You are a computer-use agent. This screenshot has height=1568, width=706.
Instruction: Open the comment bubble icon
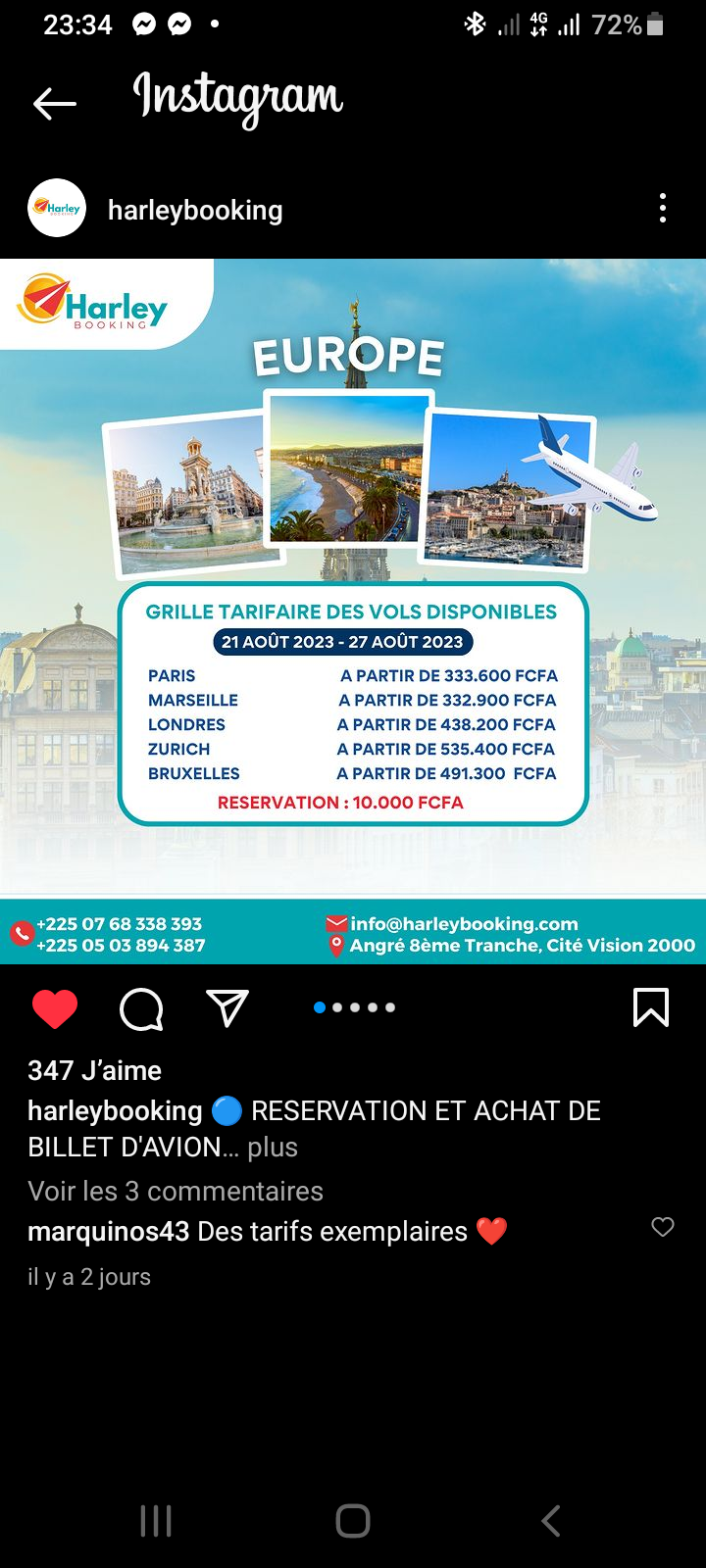click(141, 1008)
